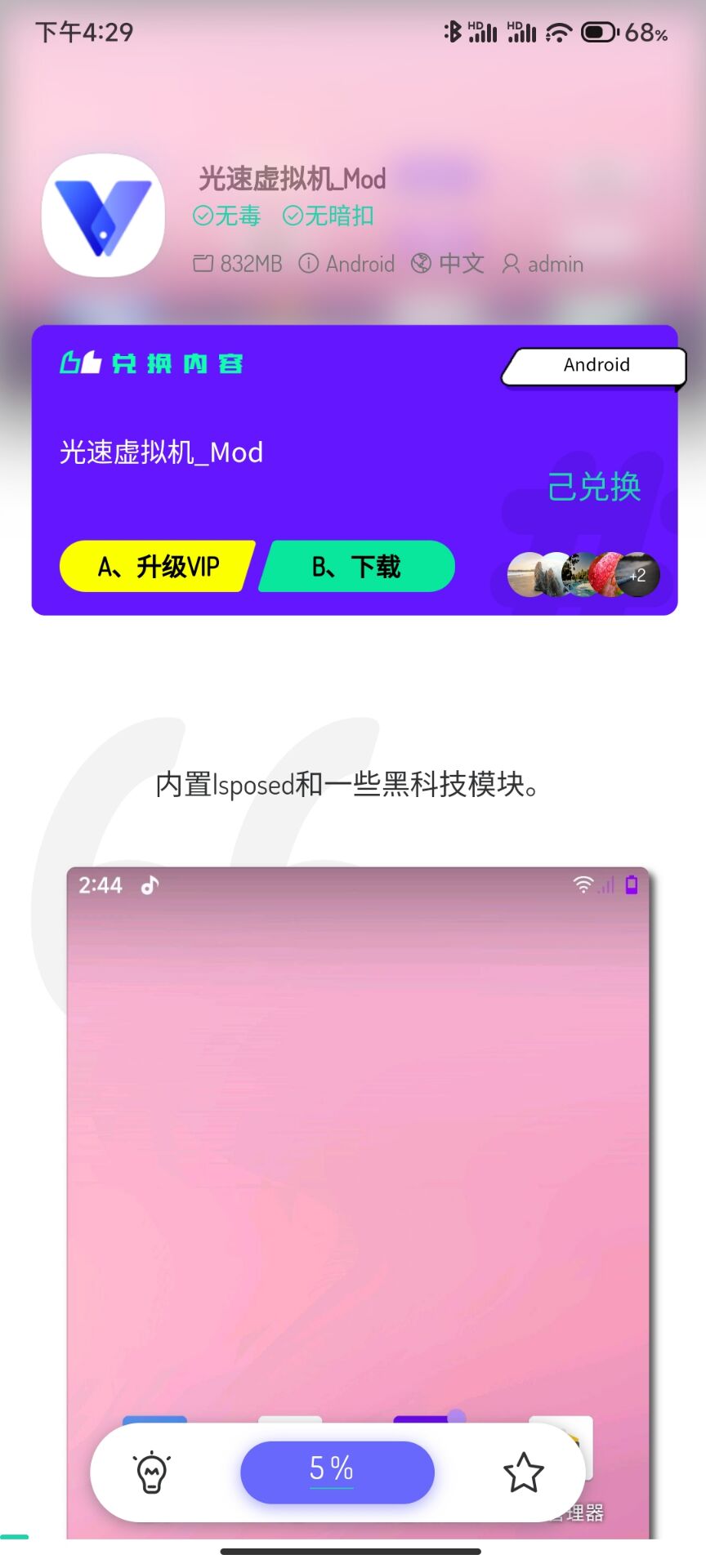Tap the 5% progress pill button
706x1568 pixels.
337,1472
